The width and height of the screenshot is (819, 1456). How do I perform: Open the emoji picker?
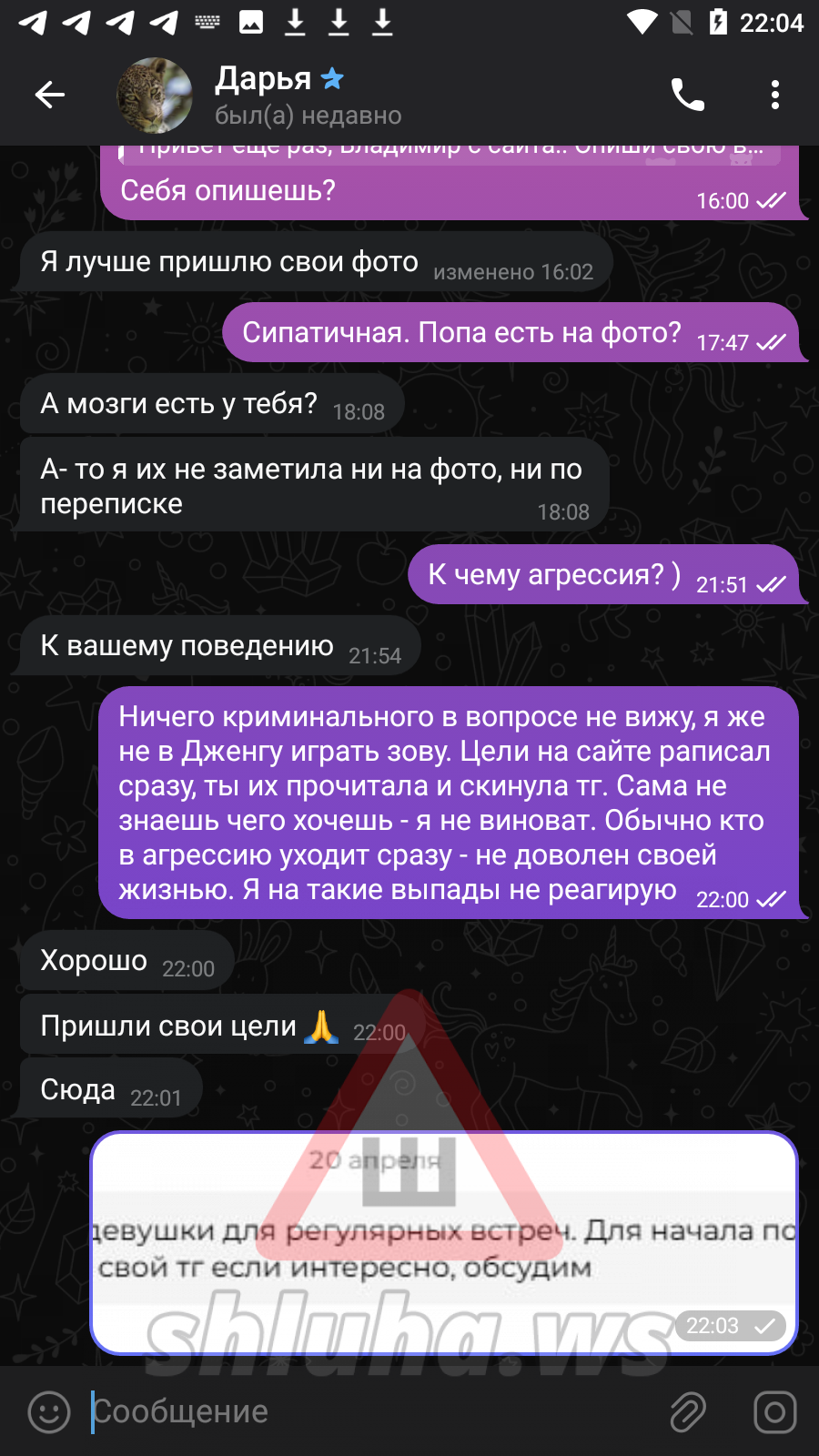(49, 1412)
